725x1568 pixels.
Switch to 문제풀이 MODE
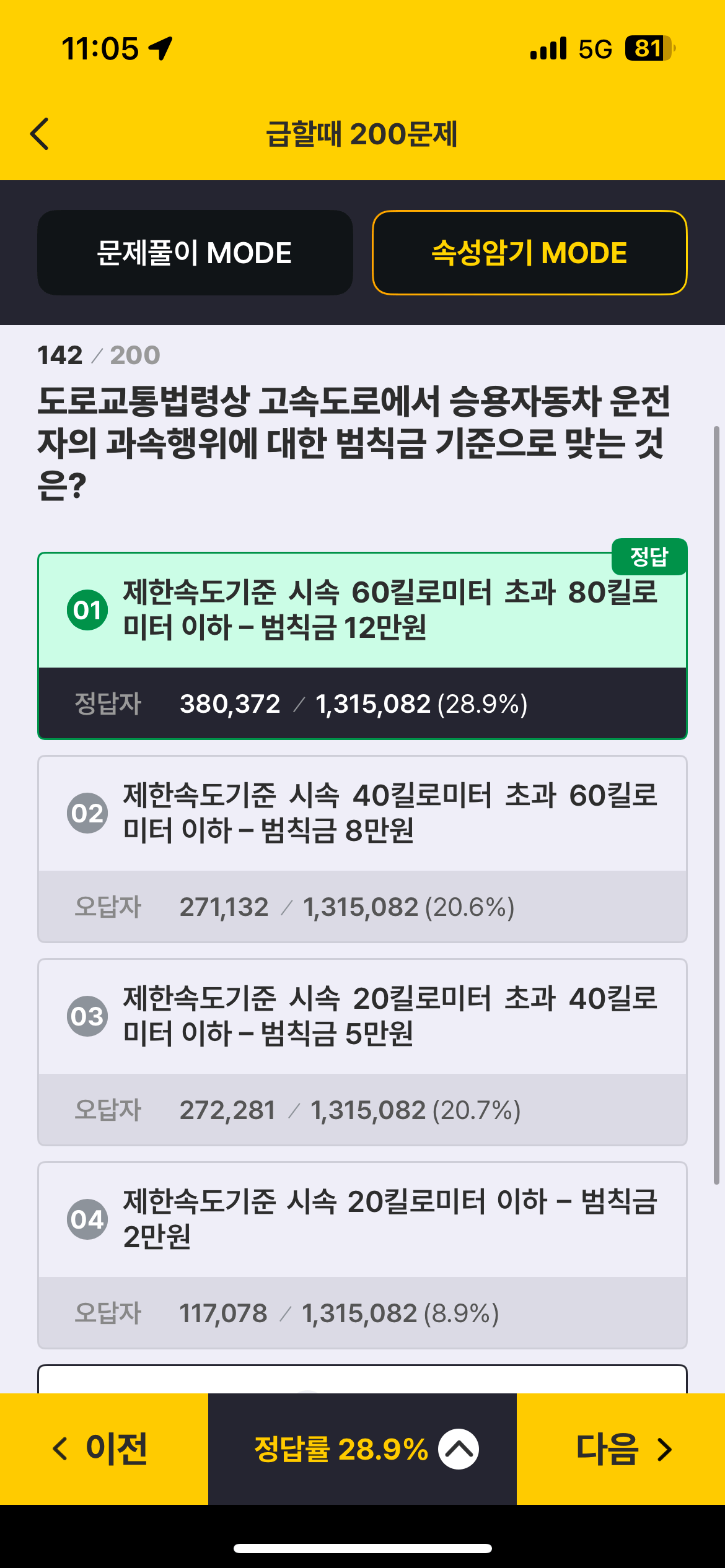click(x=195, y=253)
